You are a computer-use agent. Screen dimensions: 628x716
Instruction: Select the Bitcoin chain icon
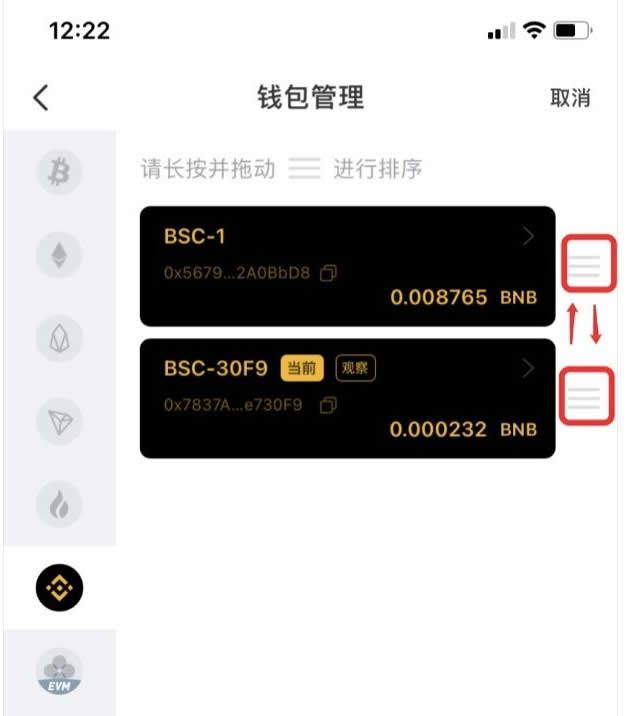59,173
